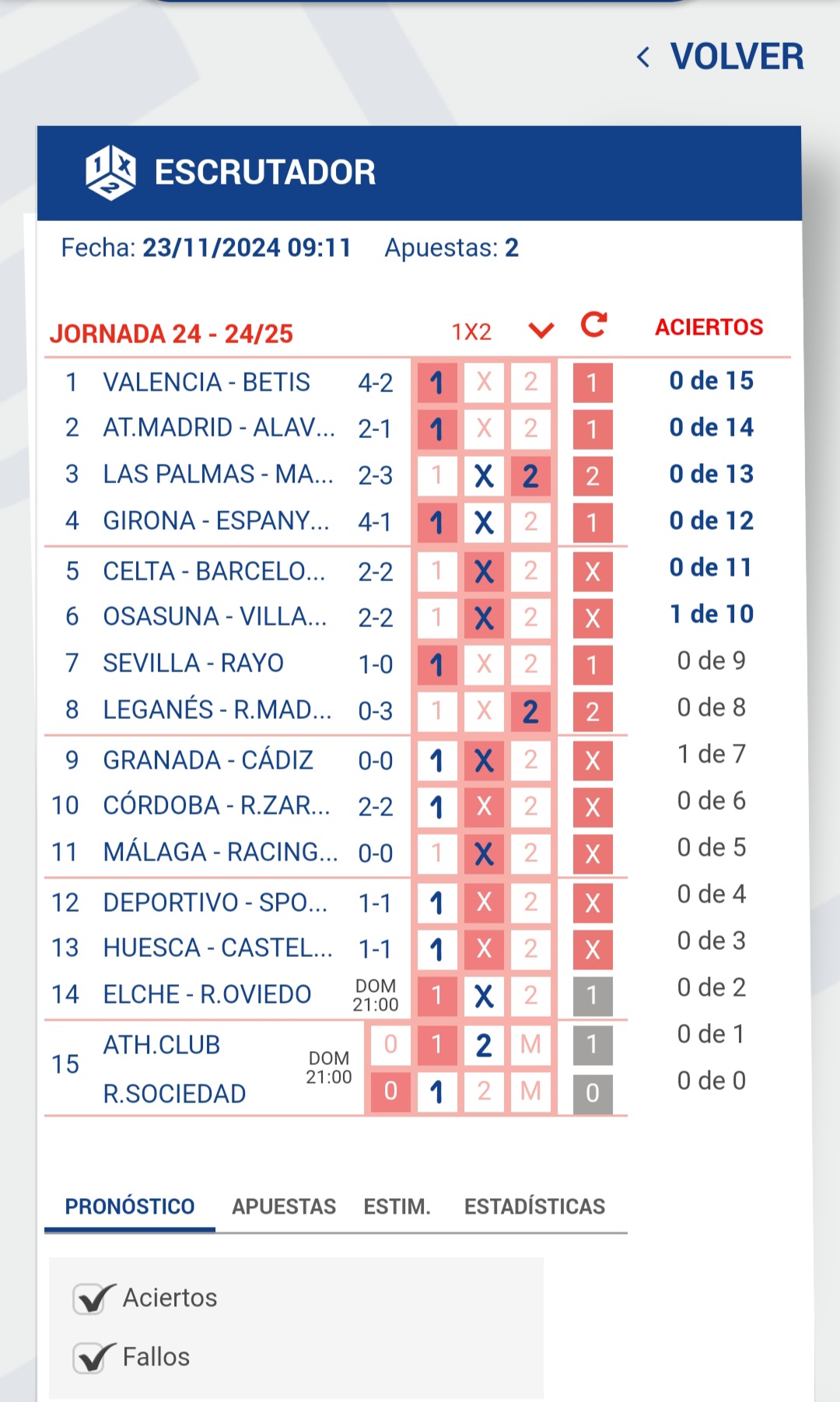Set Ath.Club goals to M
The width and height of the screenshot is (840, 1402).
point(530,1044)
